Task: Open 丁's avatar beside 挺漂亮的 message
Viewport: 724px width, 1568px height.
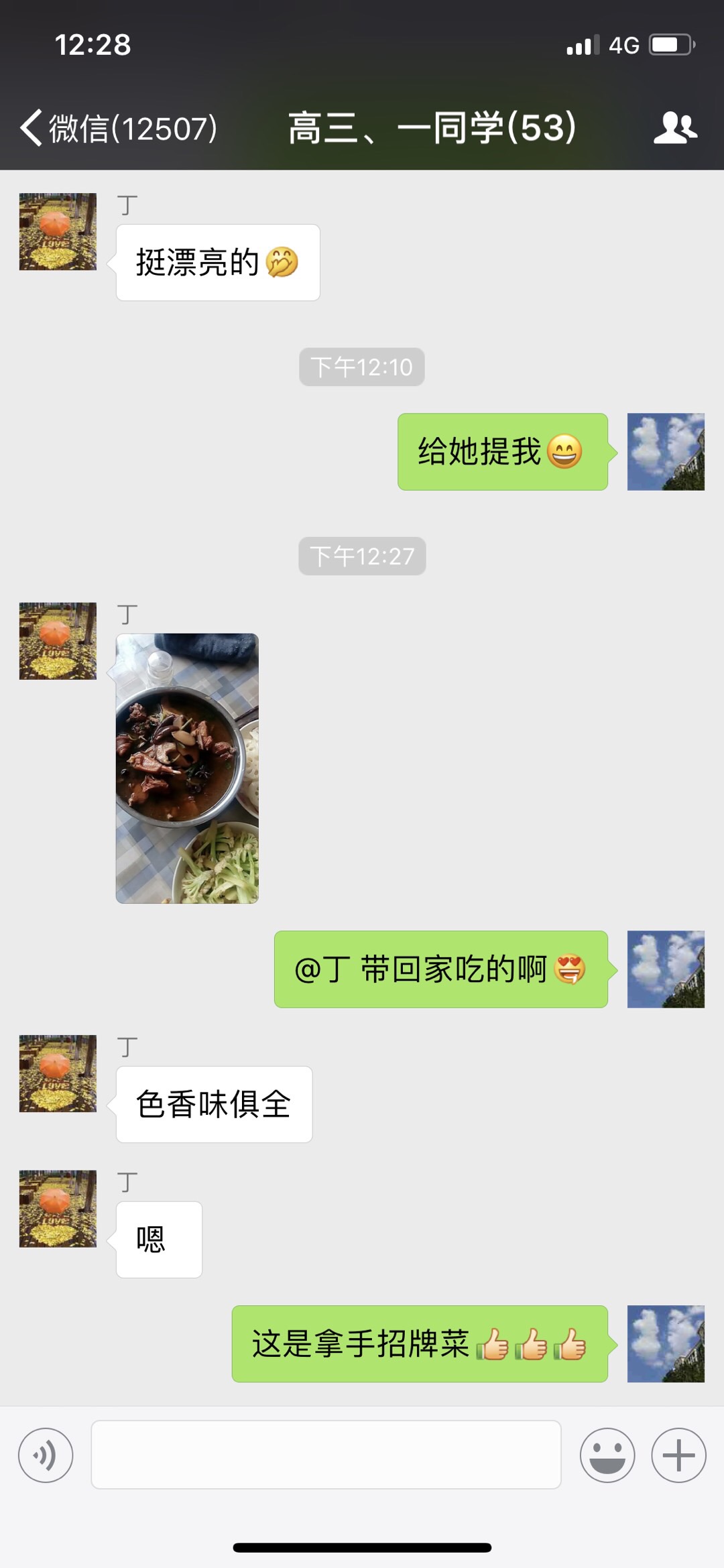Action: 58,232
